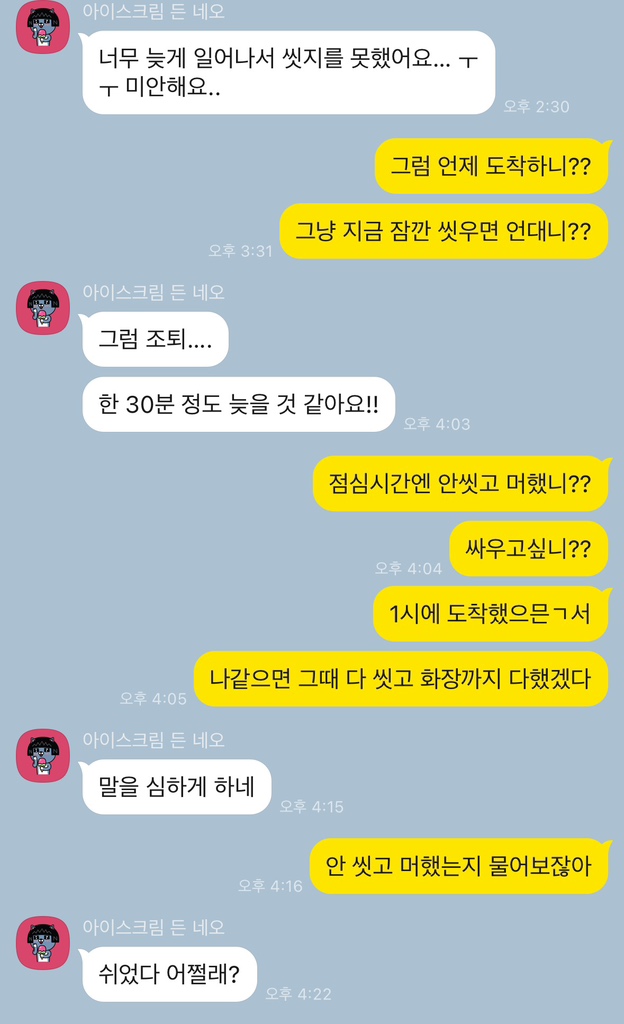Open the avatar beside "쉬었다 어쩔래?"
Image resolution: width=624 pixels, height=1024 pixels.
43,943
